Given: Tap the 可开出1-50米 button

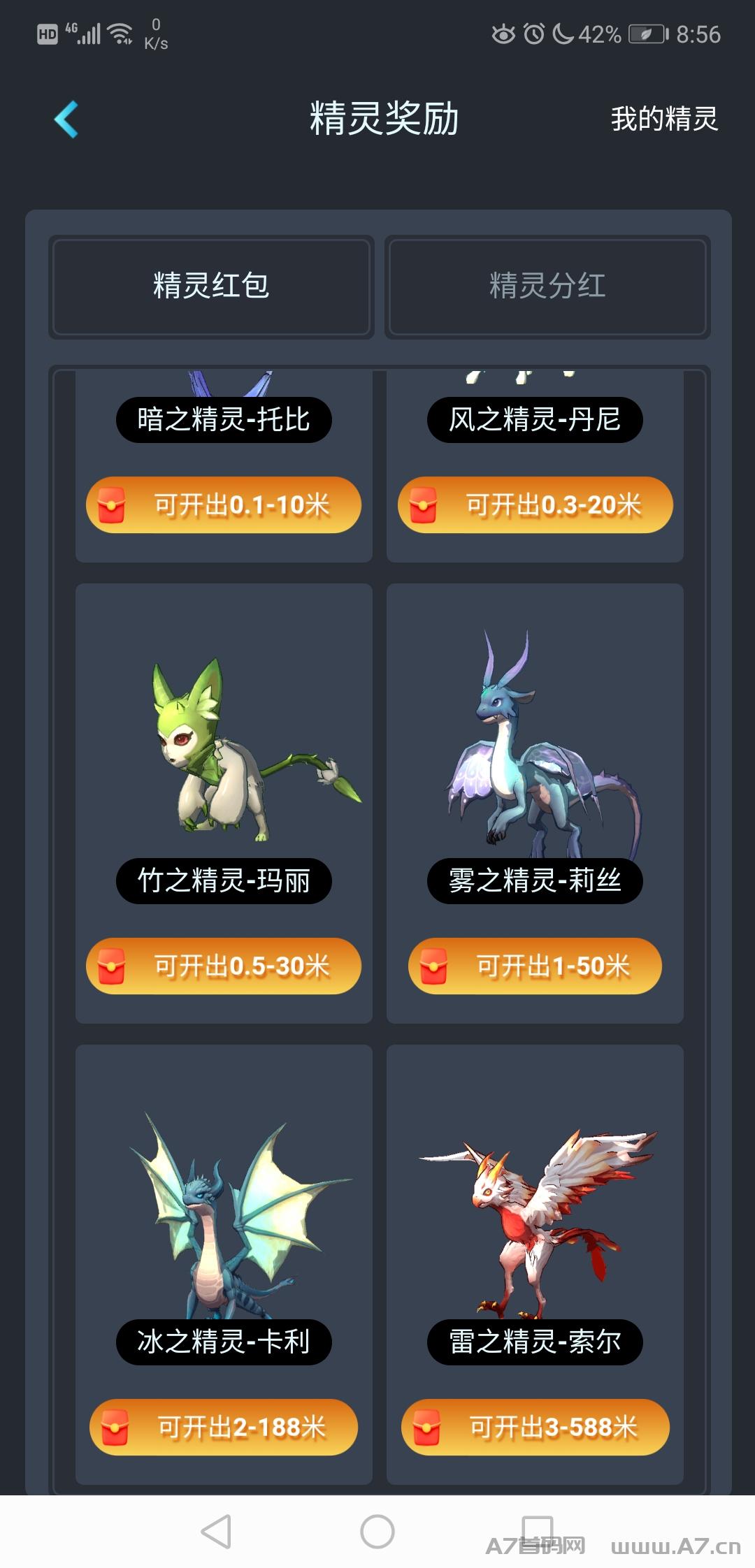Looking at the screenshot, I should [535, 966].
